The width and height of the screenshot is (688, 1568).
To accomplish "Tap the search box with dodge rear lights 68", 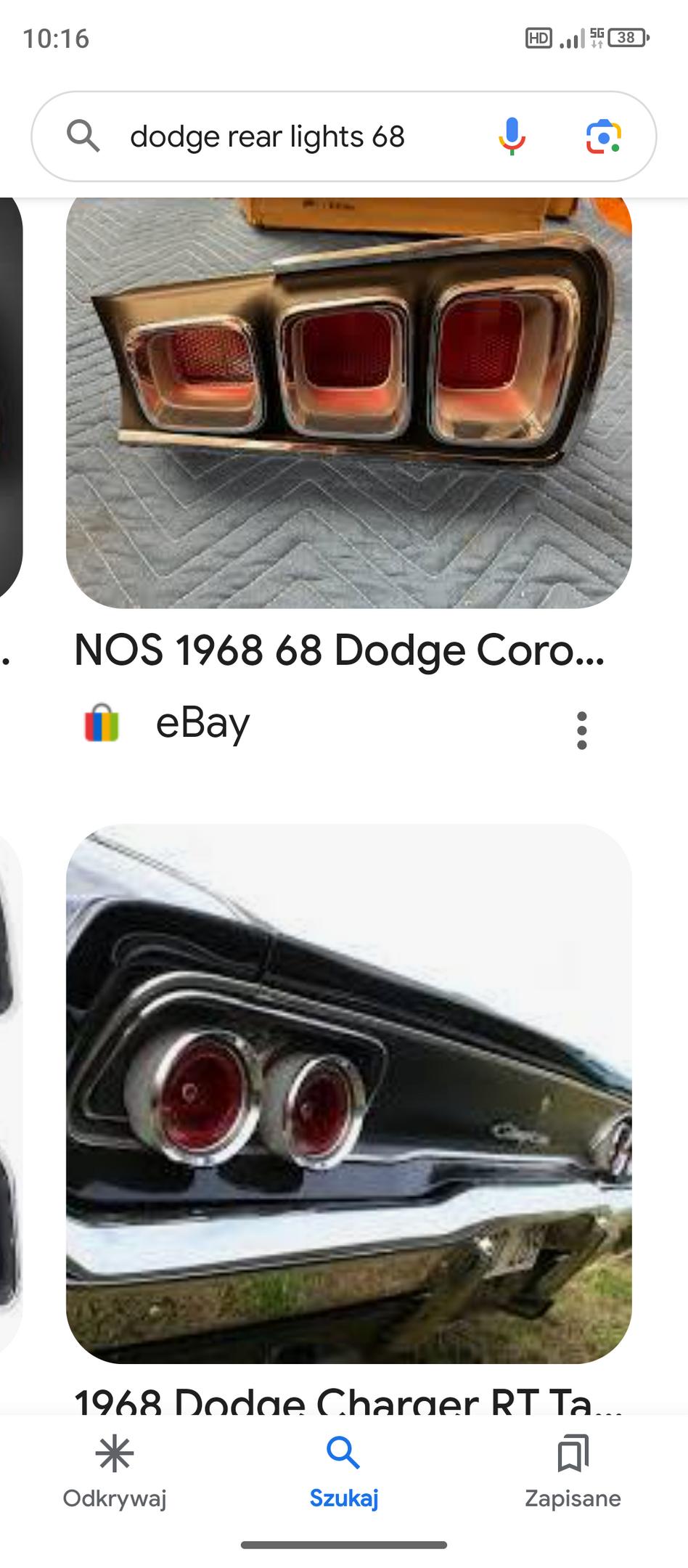I will tap(290, 136).
